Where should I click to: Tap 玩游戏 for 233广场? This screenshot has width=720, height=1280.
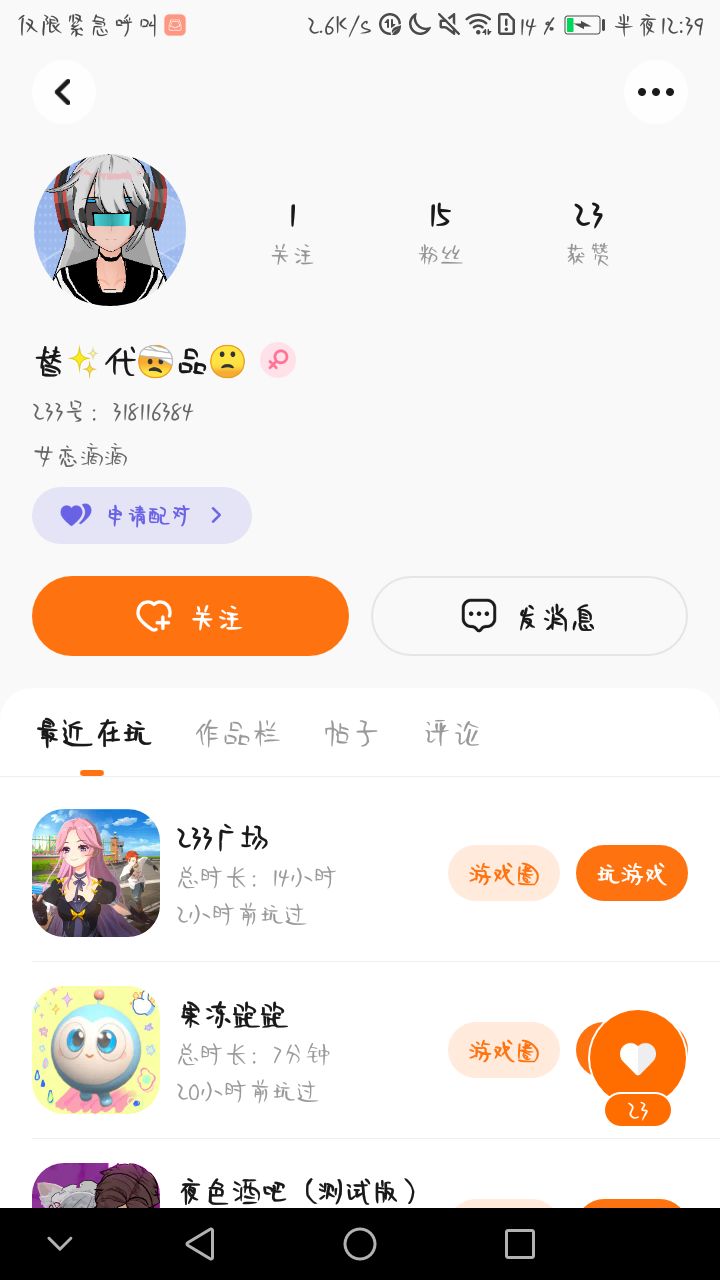pos(631,873)
